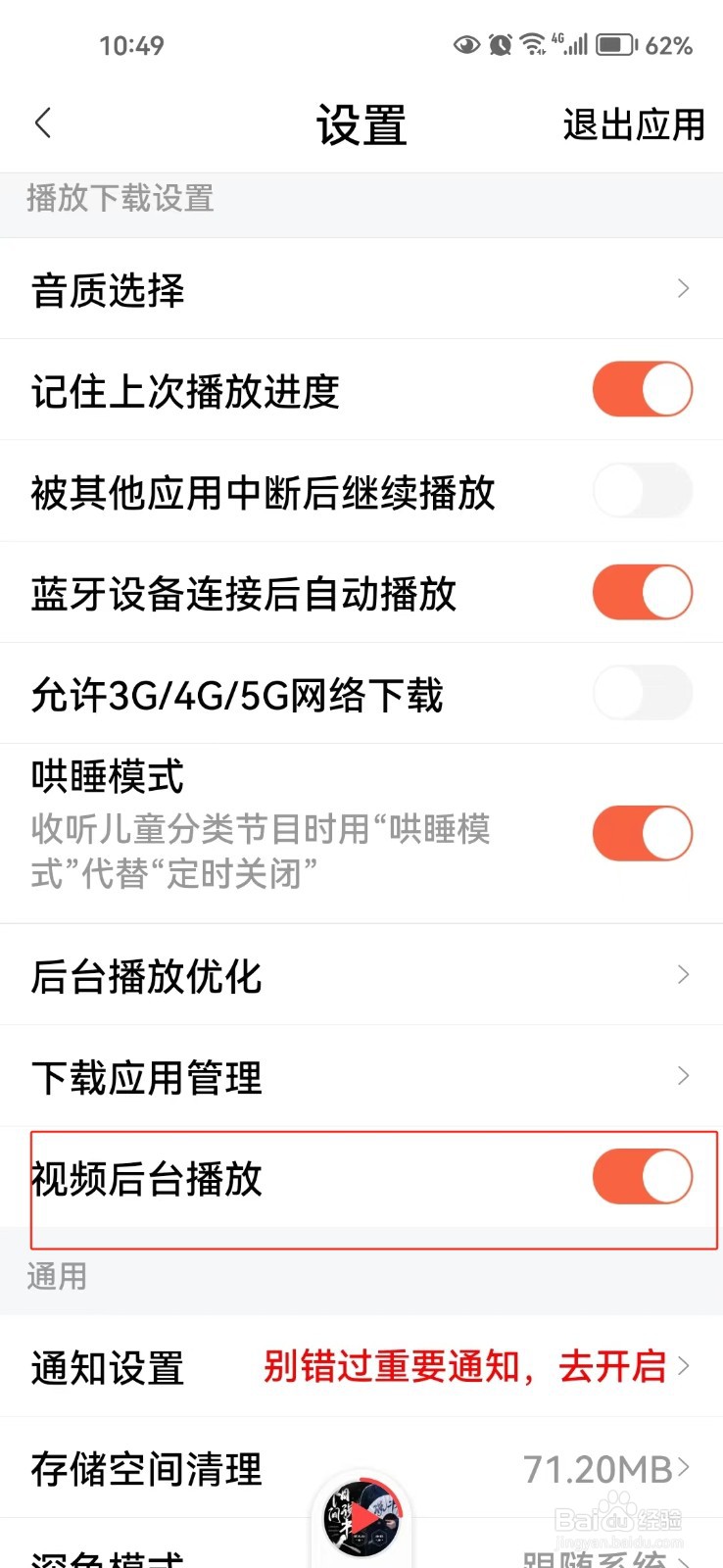The width and height of the screenshot is (723, 1568).
Task: Open 后台播放优化
Action: tap(361, 975)
